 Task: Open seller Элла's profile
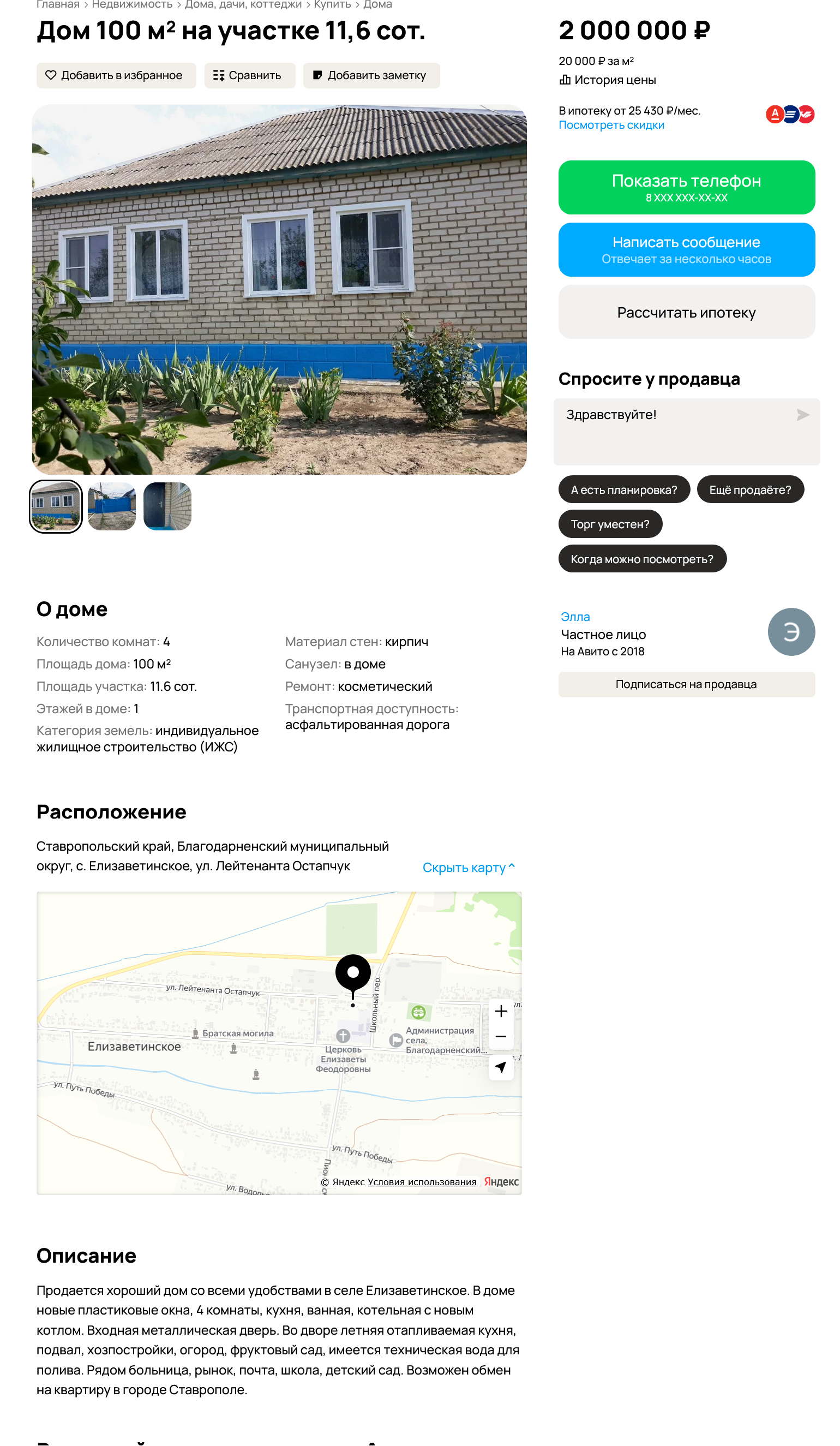(x=575, y=616)
